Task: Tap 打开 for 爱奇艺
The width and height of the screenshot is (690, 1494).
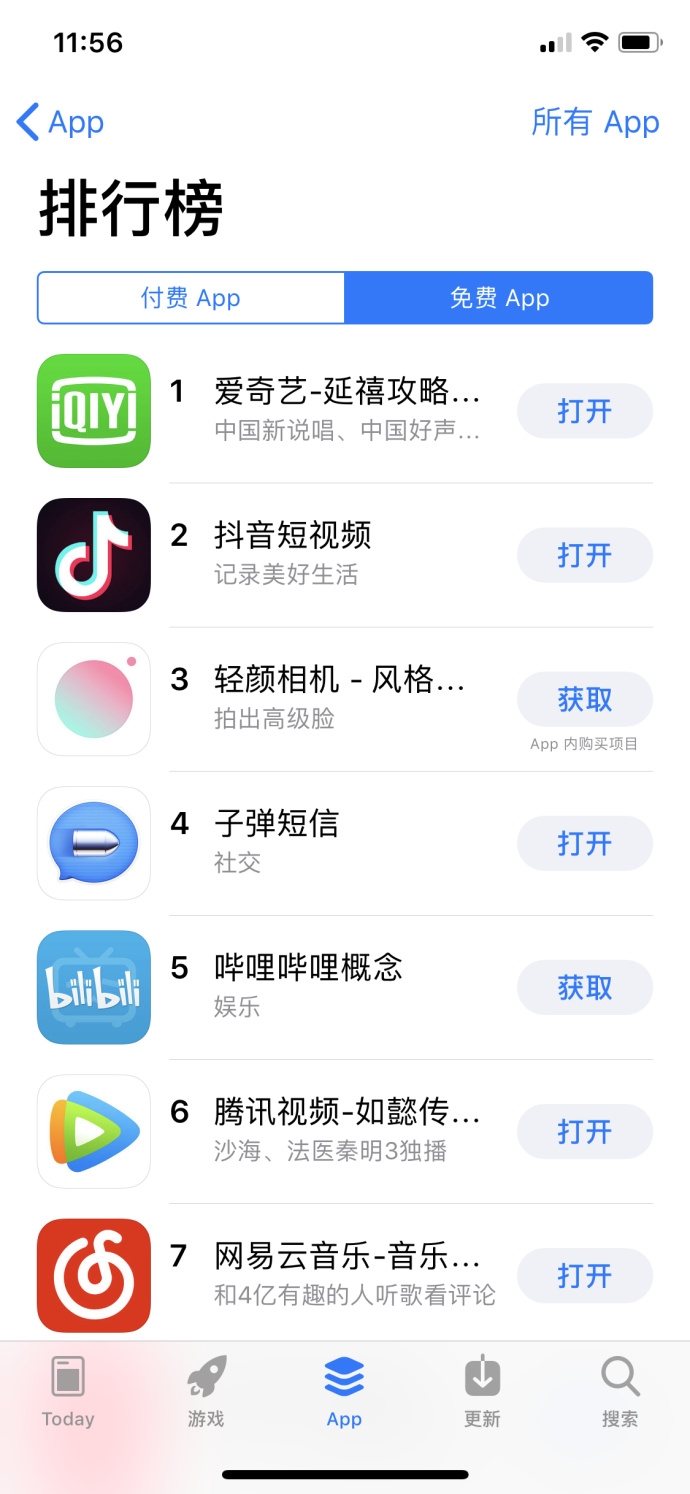Action: [x=584, y=411]
